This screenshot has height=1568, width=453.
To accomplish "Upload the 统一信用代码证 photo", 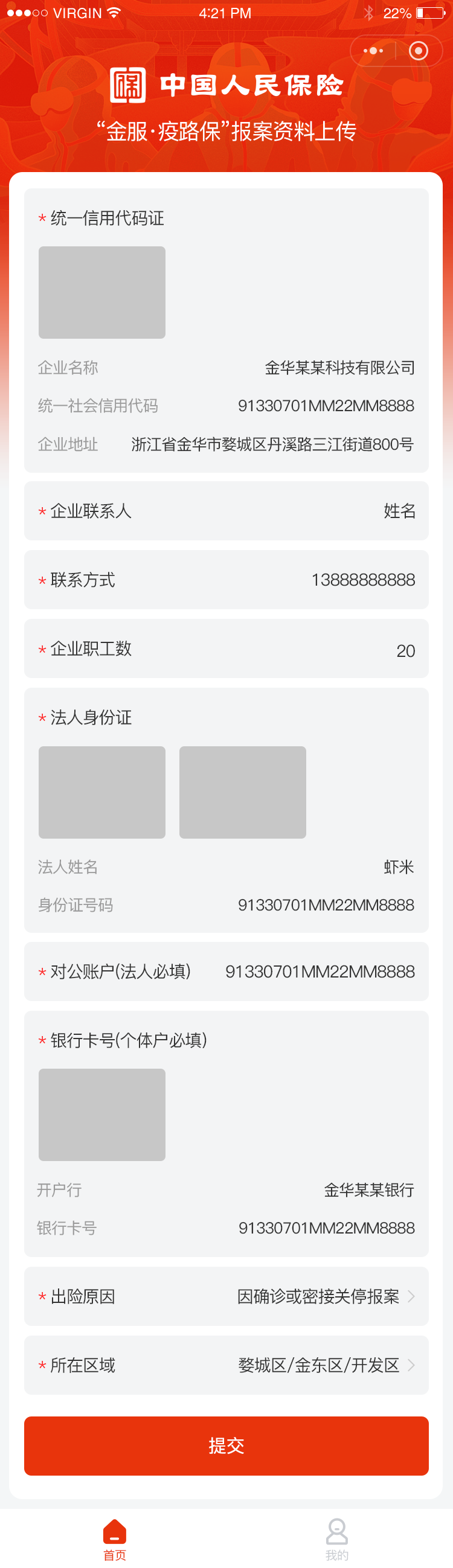I will click(x=101, y=292).
